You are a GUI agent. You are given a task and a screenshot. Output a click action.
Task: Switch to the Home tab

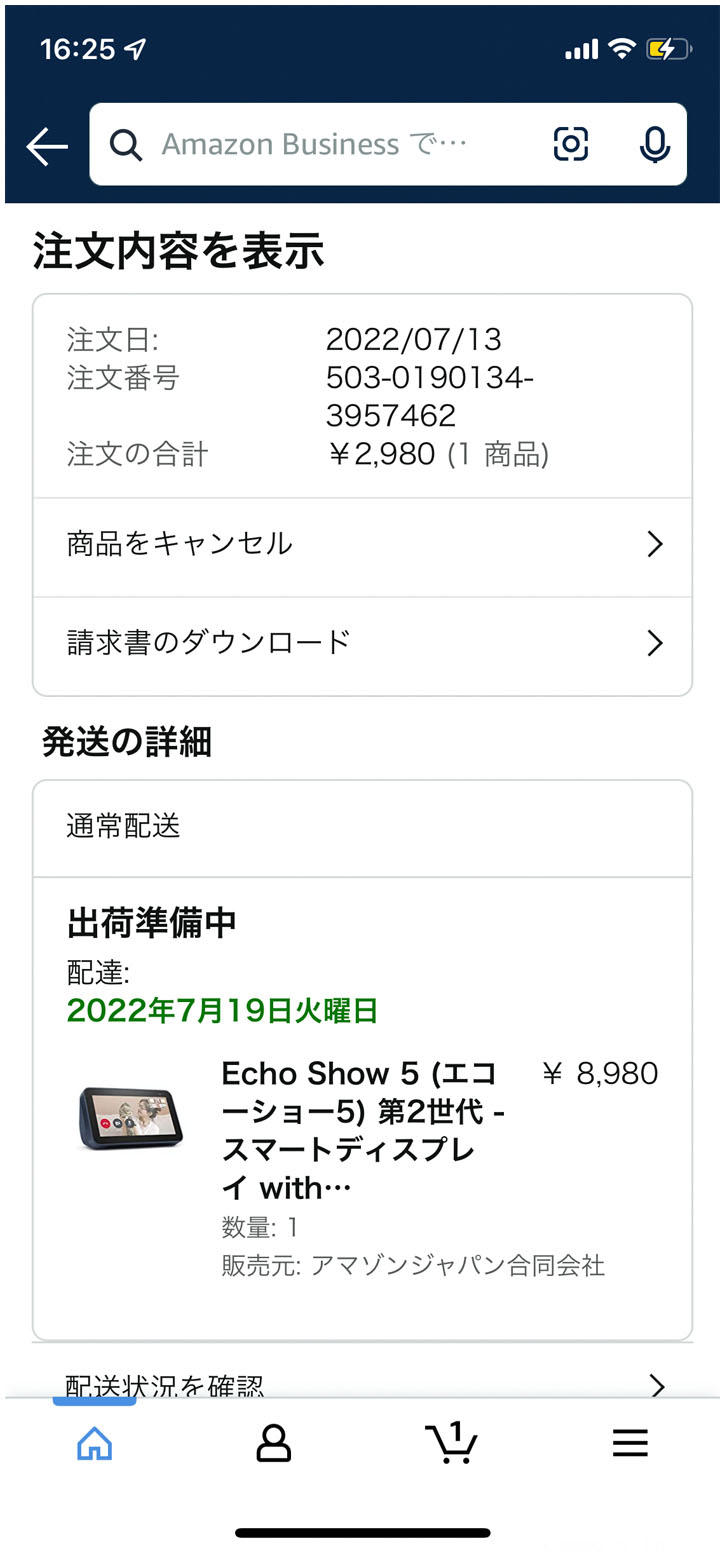(95, 1443)
